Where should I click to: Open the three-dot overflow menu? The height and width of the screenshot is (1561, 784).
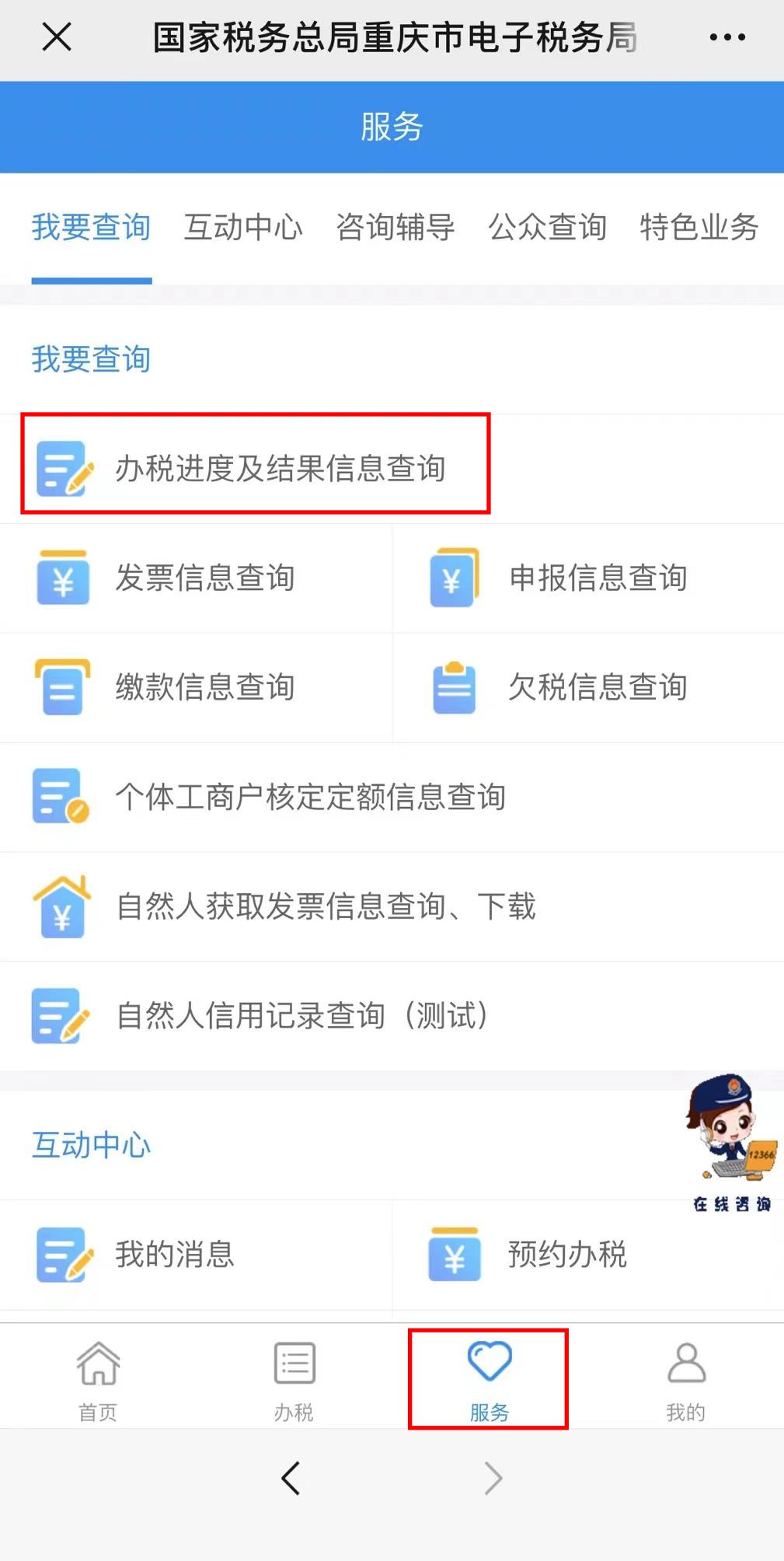pyautogui.click(x=727, y=37)
